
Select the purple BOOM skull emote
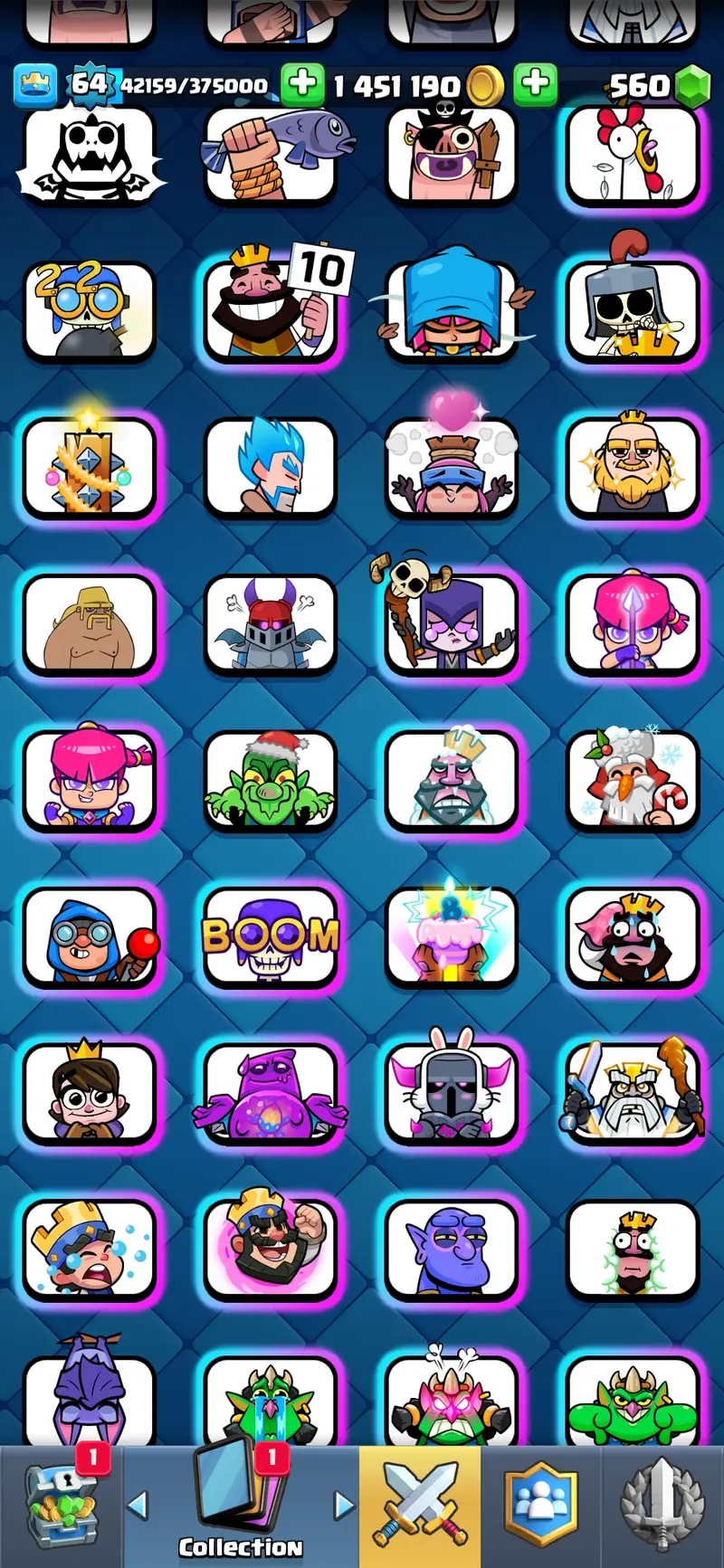[270, 936]
